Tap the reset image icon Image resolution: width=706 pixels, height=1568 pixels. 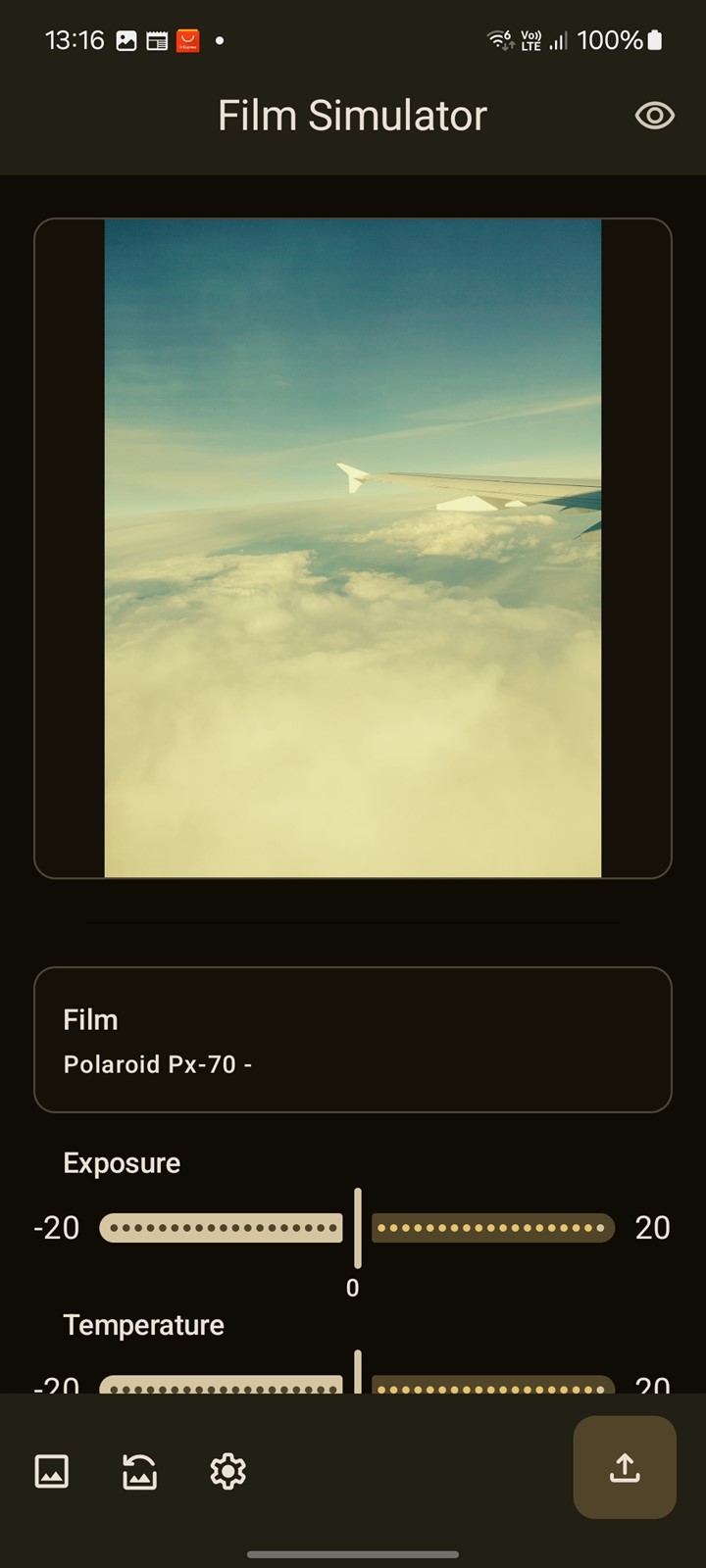point(139,1471)
